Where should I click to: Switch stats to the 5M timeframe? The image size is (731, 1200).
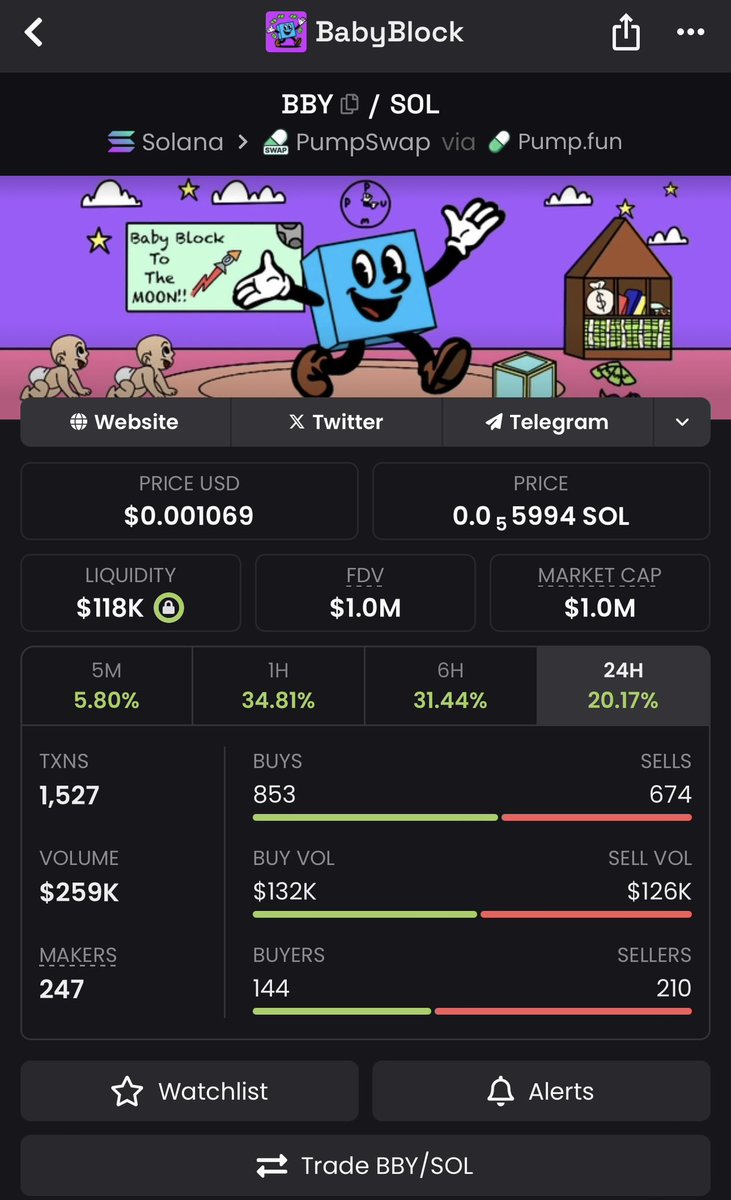107,686
